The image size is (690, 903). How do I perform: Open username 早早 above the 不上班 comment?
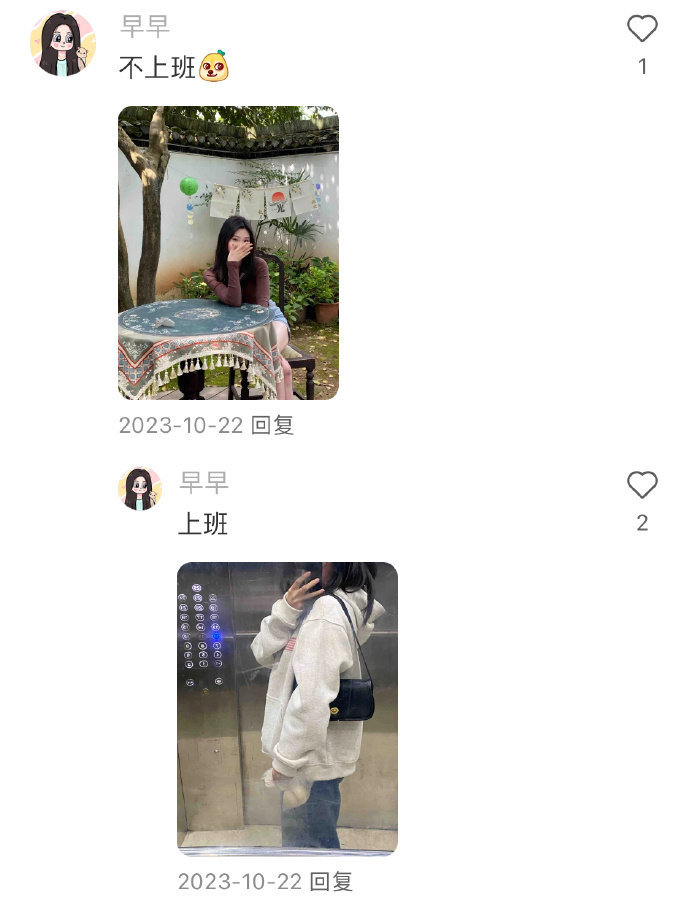pyautogui.click(x=145, y=26)
